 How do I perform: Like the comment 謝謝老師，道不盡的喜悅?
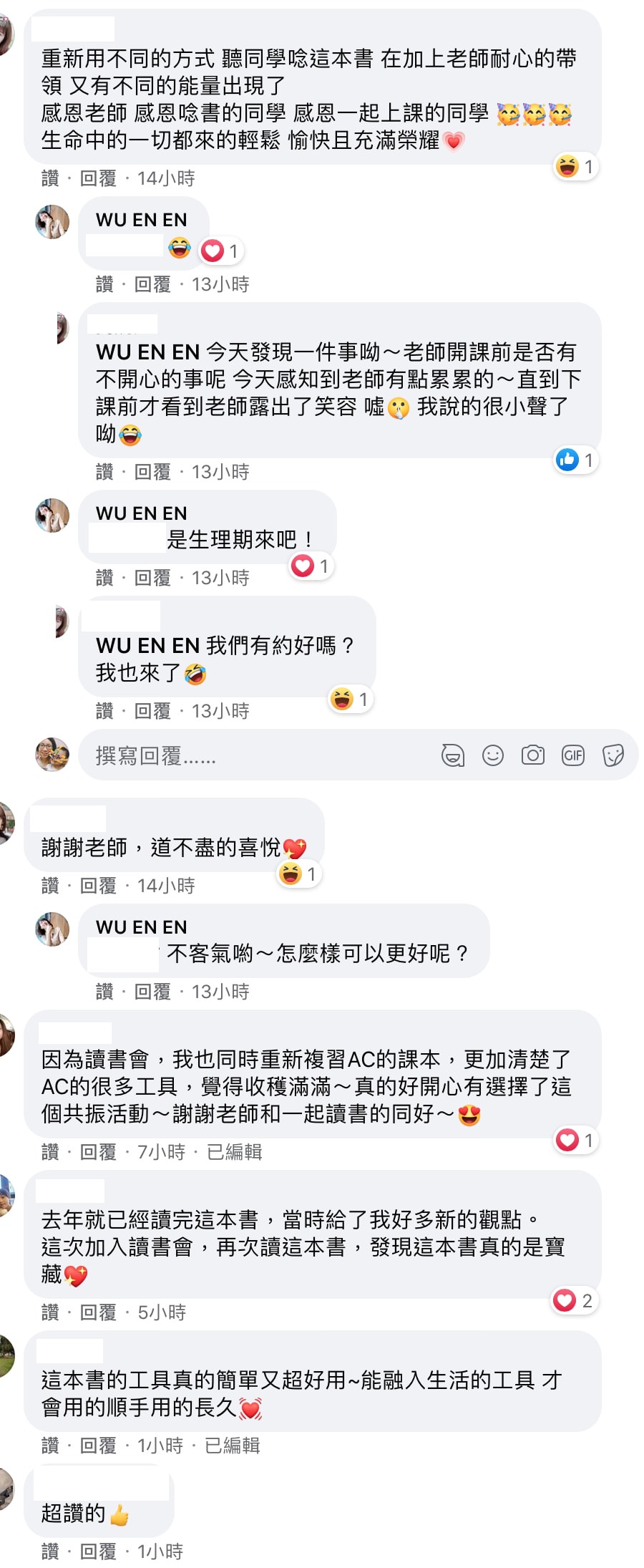(x=50, y=886)
